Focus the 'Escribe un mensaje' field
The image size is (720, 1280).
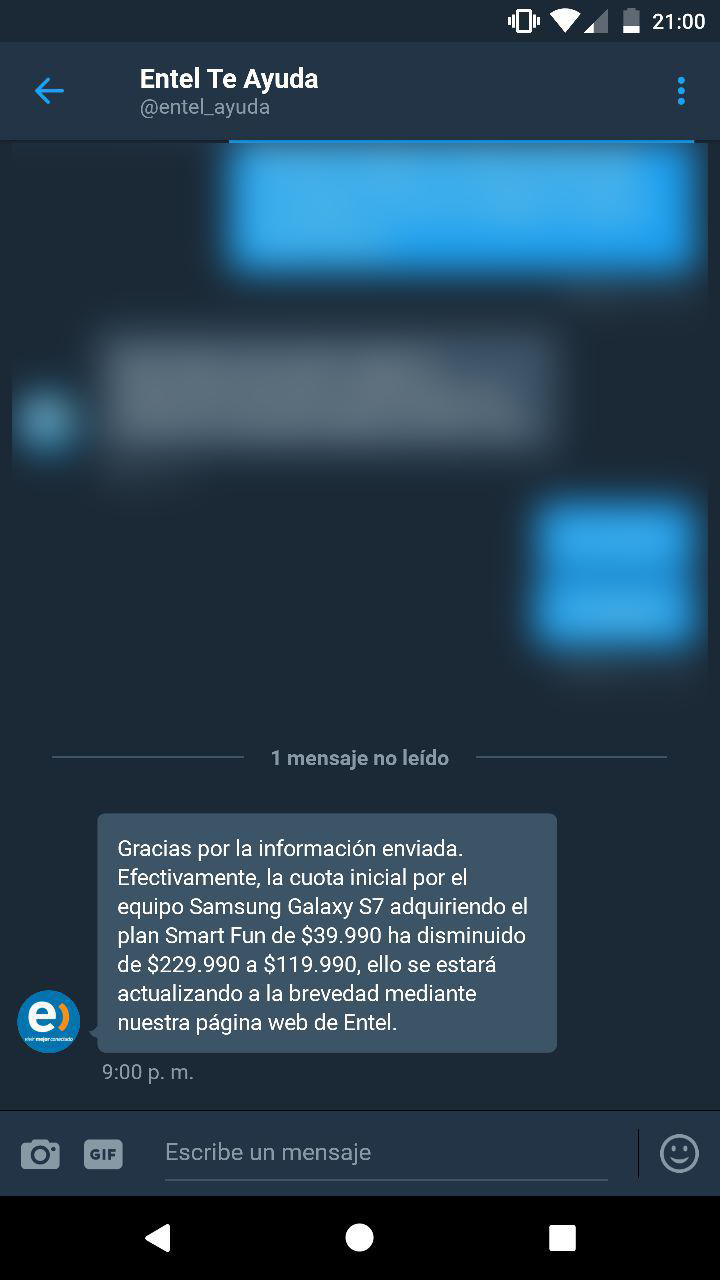click(x=385, y=1153)
